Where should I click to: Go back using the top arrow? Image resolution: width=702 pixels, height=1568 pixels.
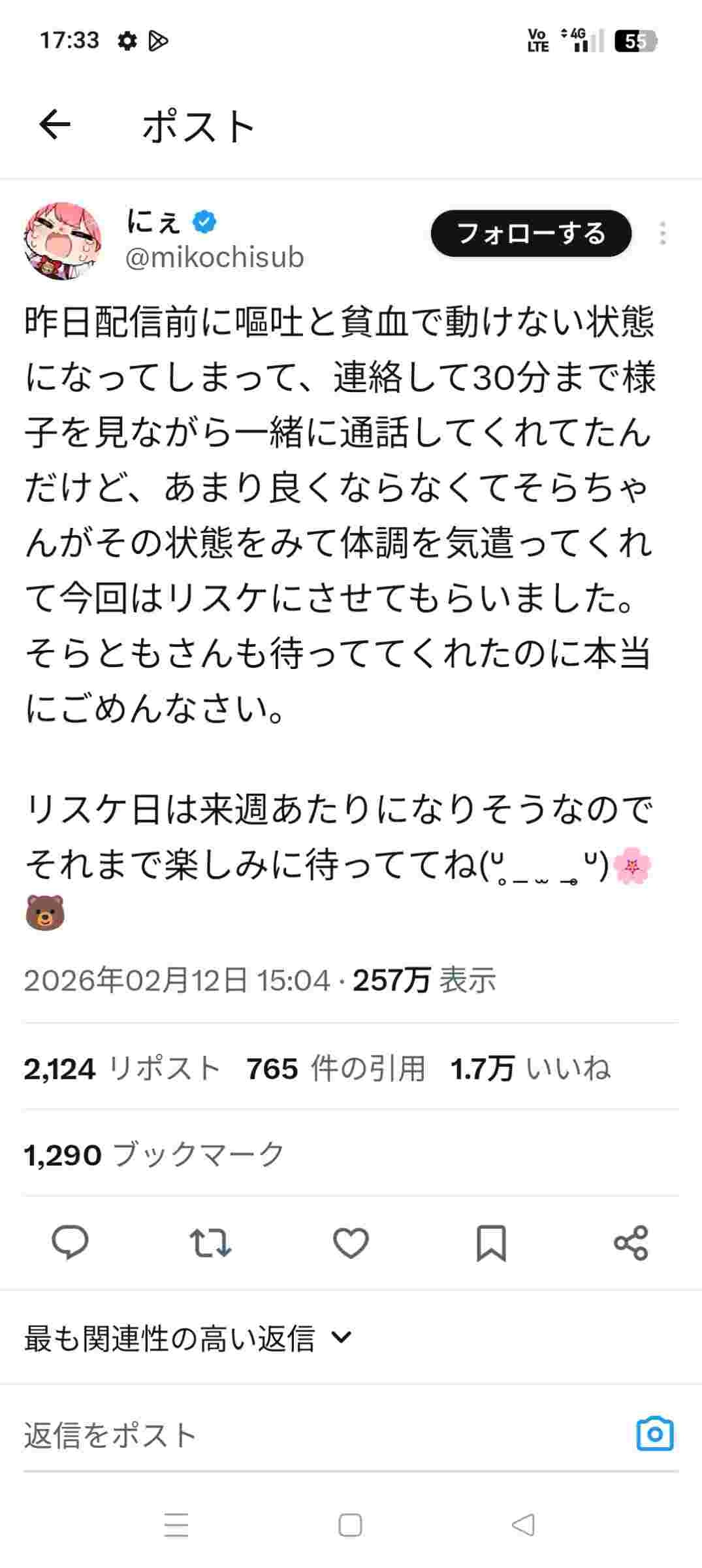click(54, 125)
